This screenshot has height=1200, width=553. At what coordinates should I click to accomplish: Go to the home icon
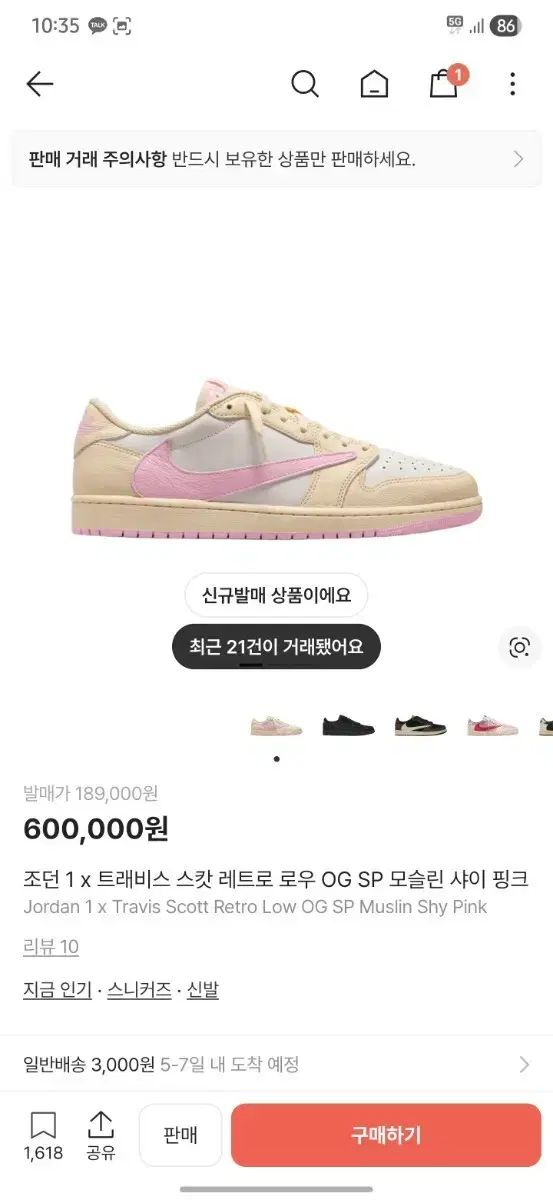[374, 84]
